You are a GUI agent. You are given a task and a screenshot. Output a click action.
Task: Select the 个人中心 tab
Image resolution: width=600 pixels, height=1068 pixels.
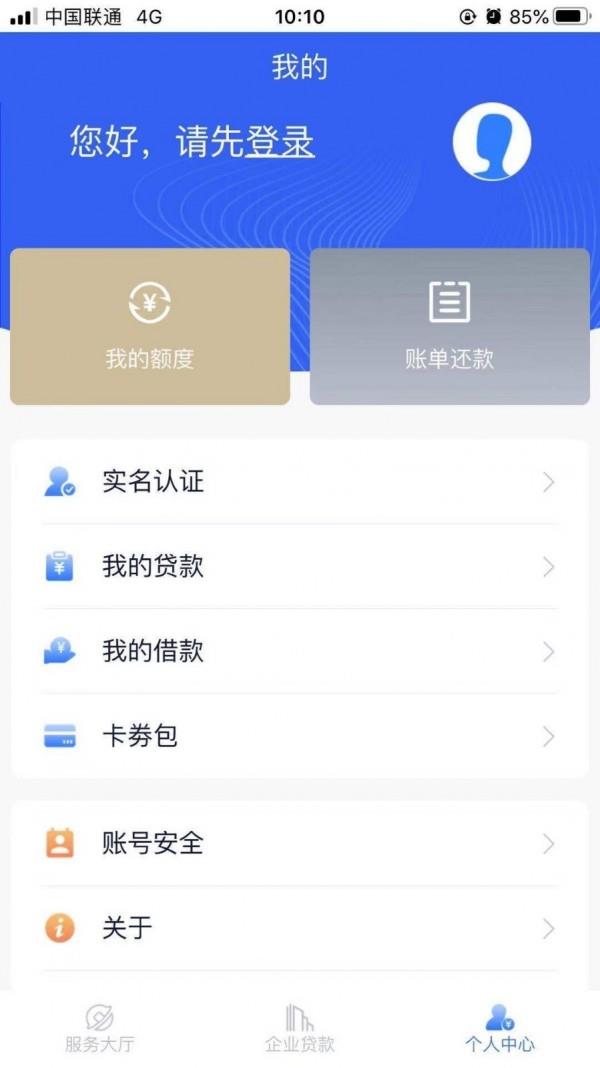click(x=500, y=1028)
